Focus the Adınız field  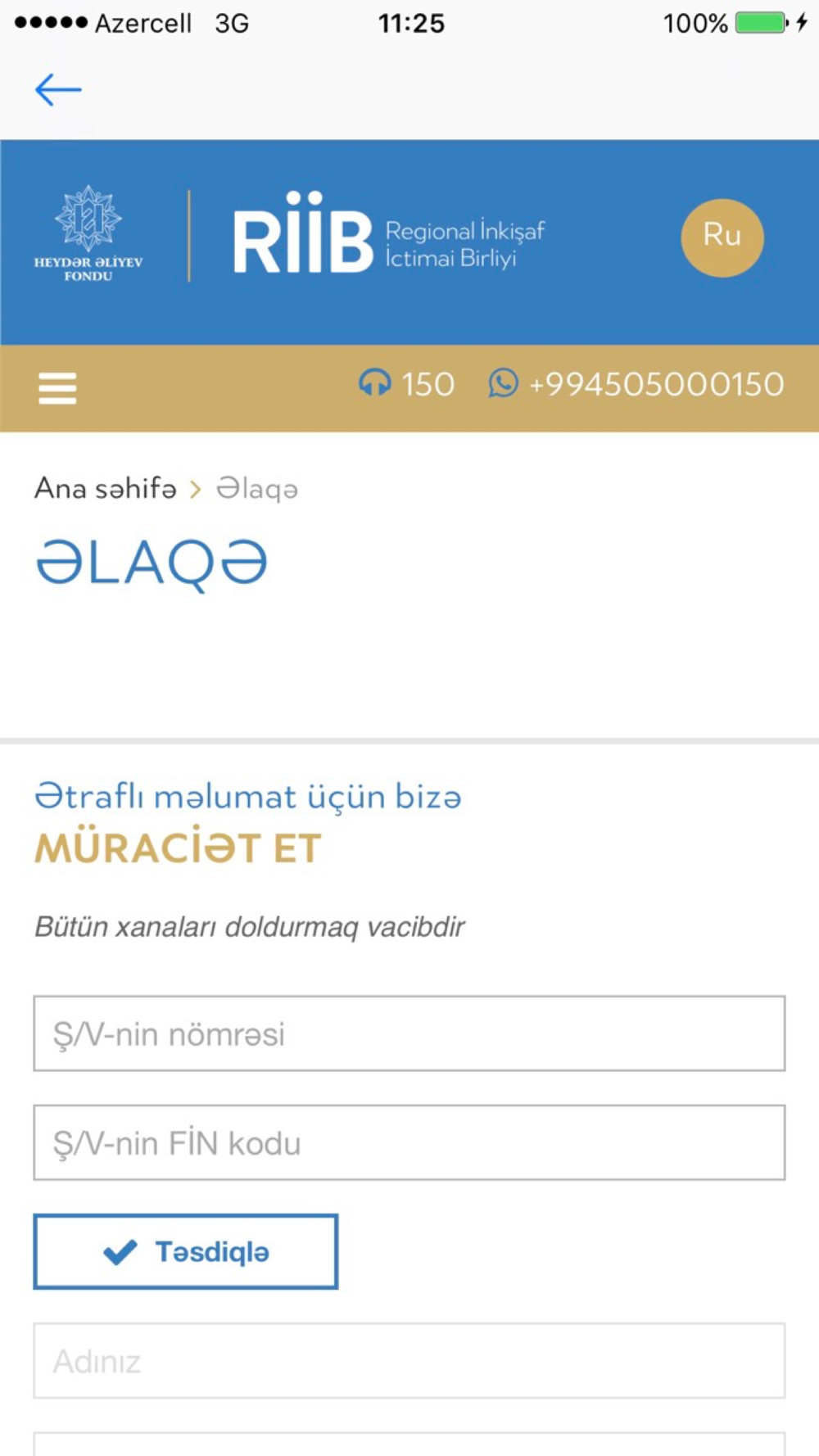click(409, 1361)
